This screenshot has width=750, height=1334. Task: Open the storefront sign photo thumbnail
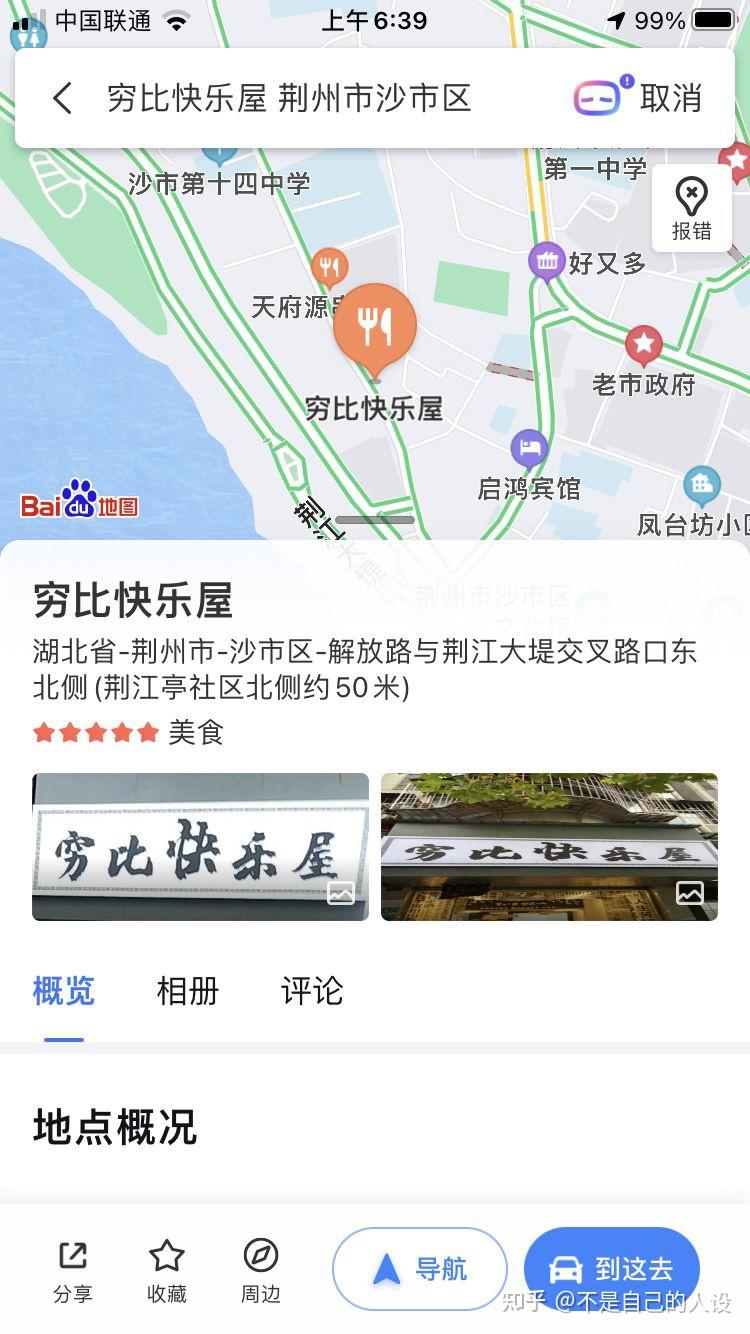coord(200,846)
